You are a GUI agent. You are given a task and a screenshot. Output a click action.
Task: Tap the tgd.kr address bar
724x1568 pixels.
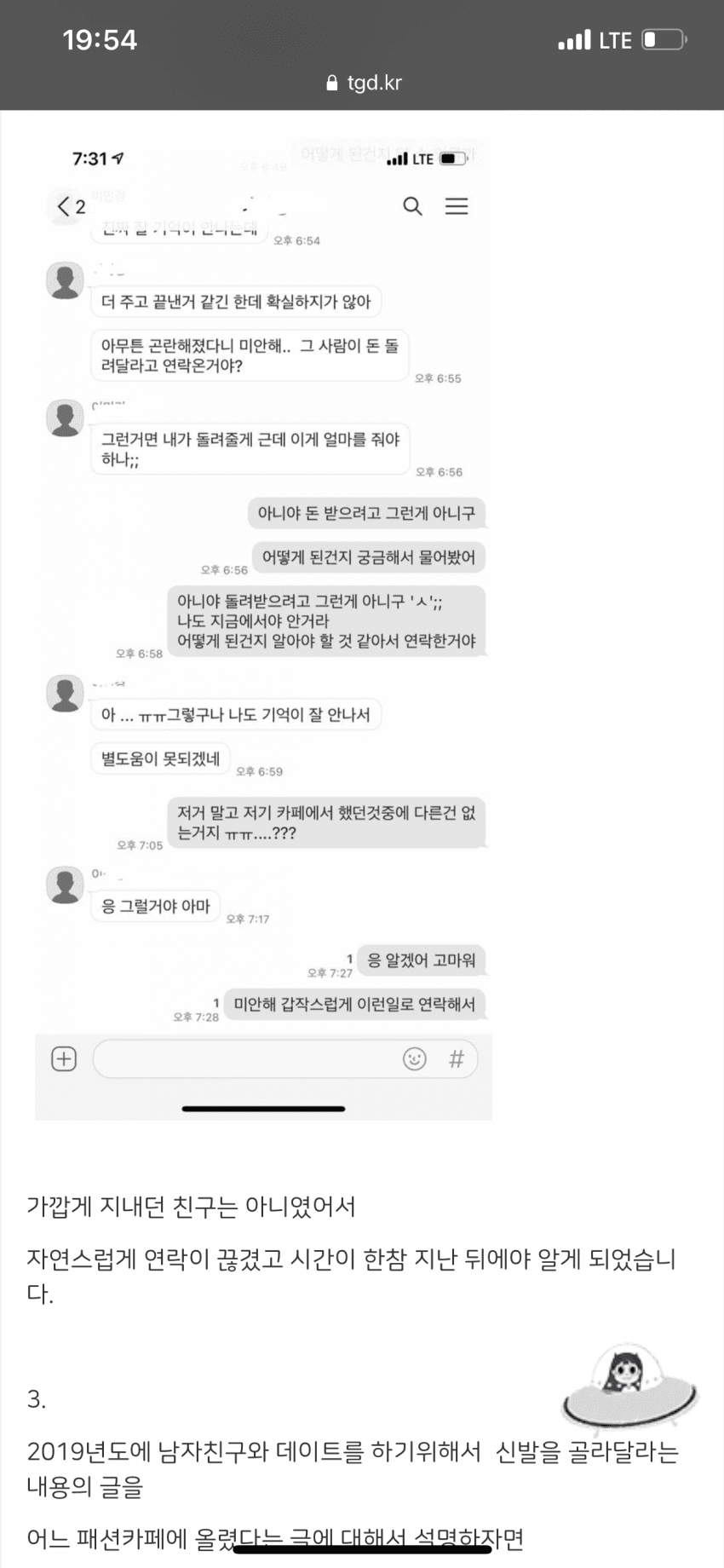pyautogui.click(x=364, y=83)
